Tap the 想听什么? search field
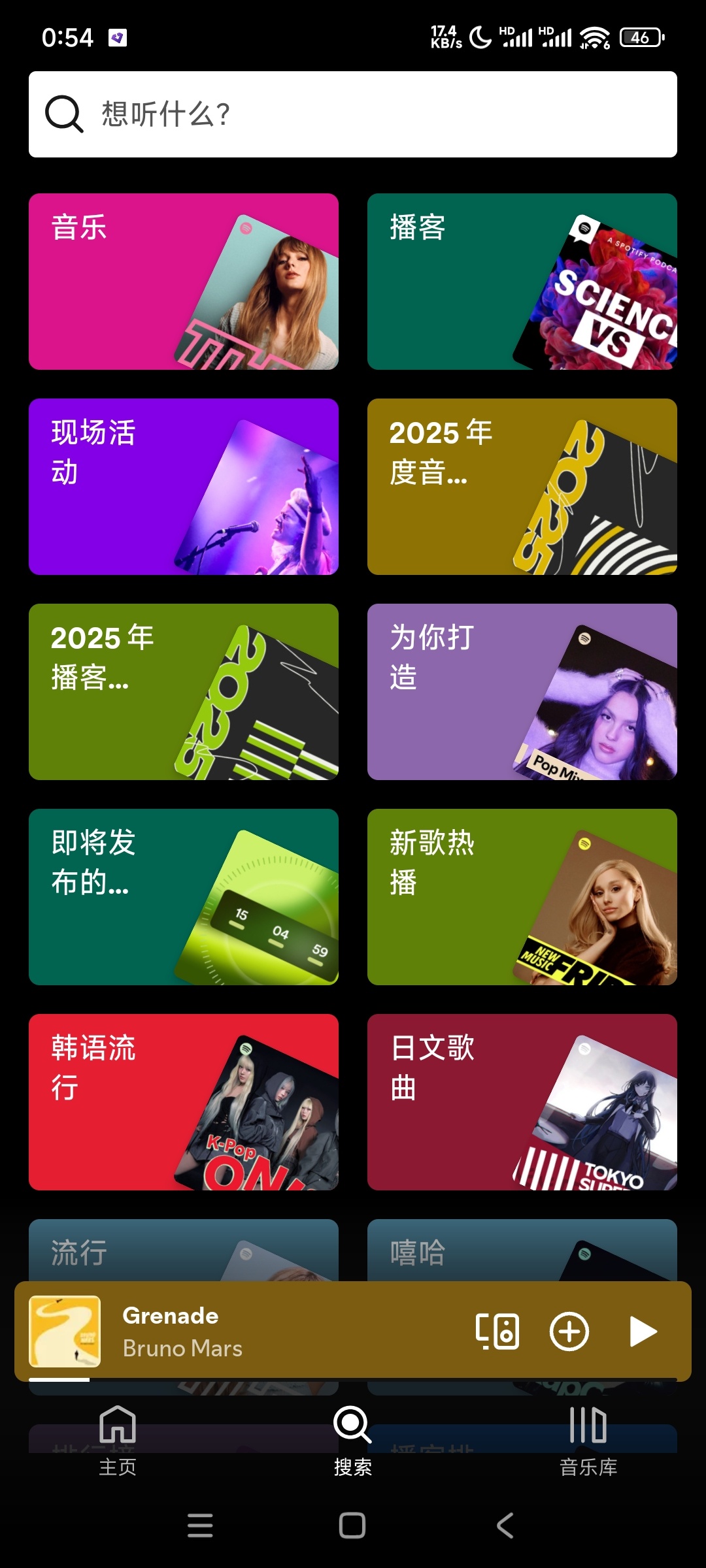Screen dimensions: 706x1568 (x=353, y=114)
